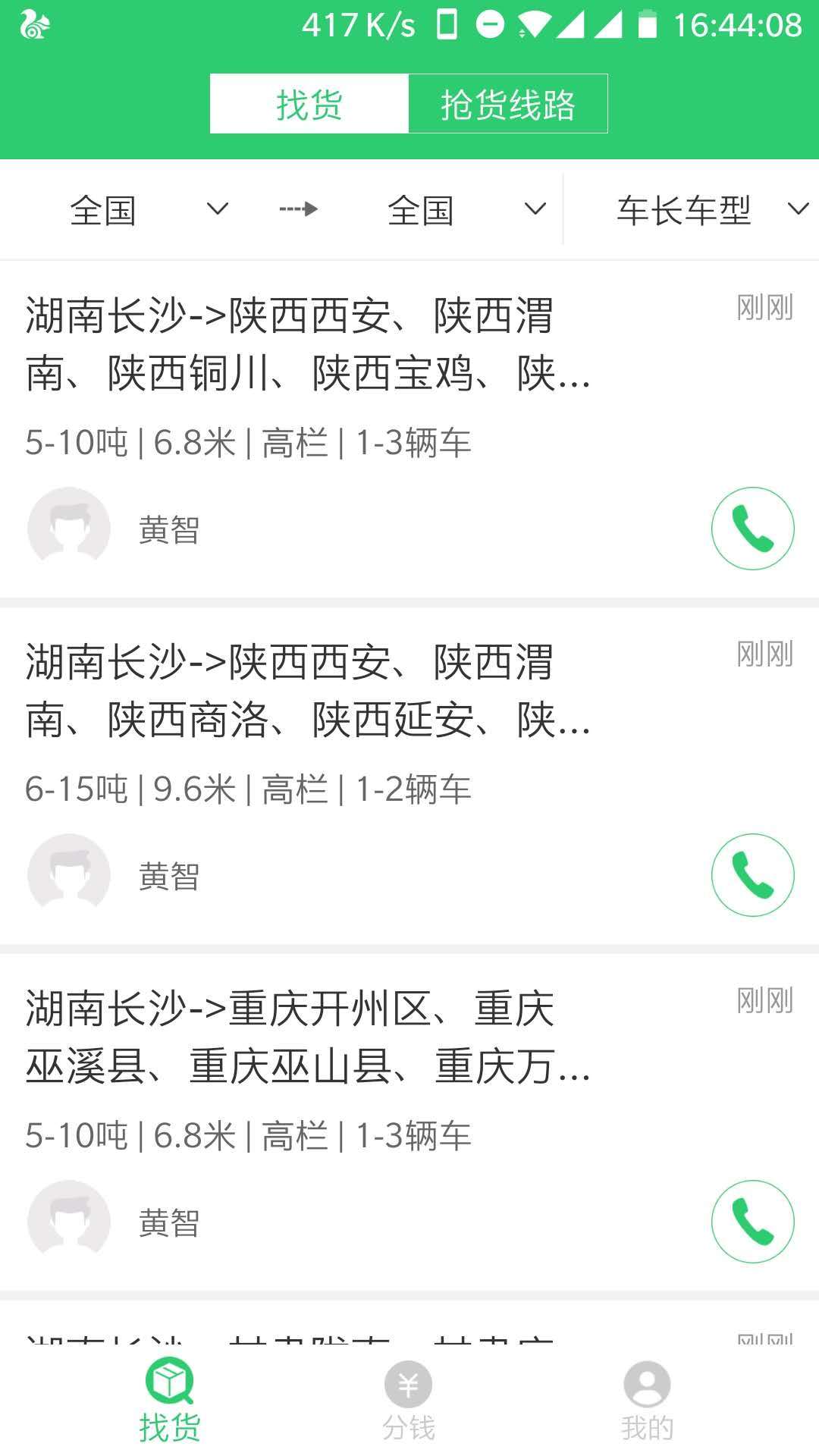Switch to the 抢货线路 tab

pyautogui.click(x=507, y=104)
